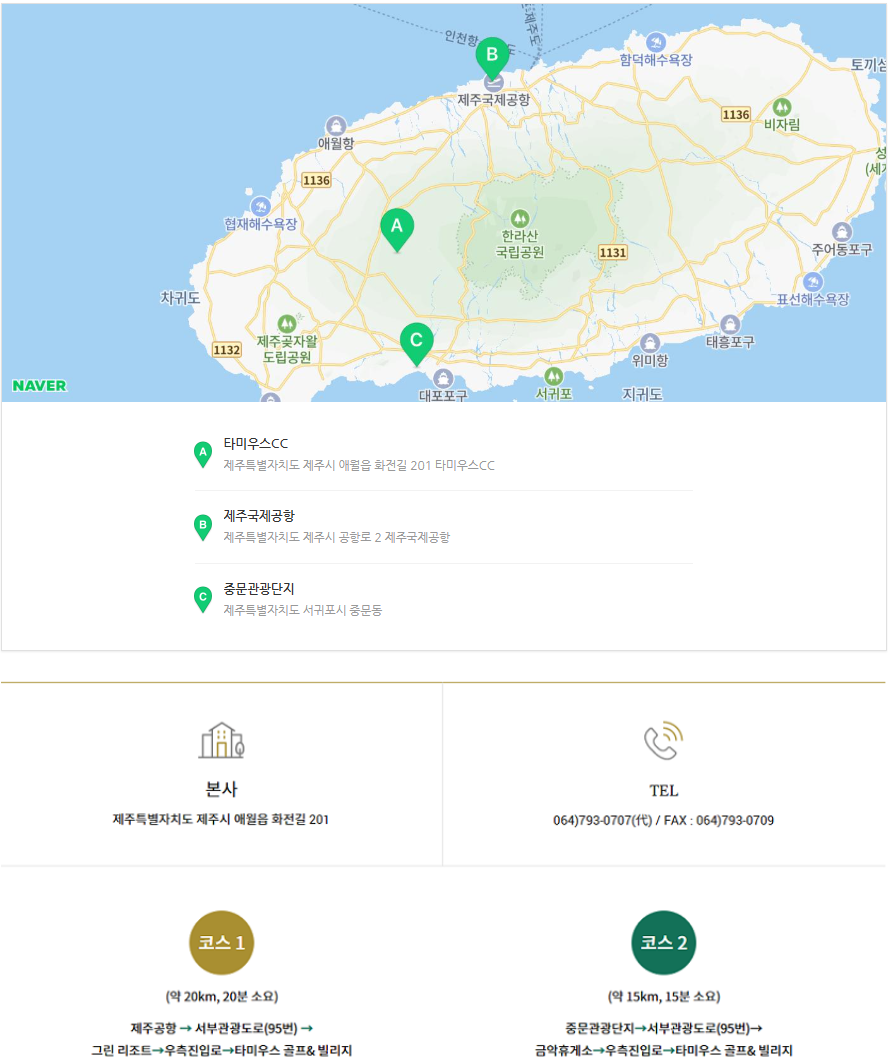Choose the 중문관광단지 location row

444,599
